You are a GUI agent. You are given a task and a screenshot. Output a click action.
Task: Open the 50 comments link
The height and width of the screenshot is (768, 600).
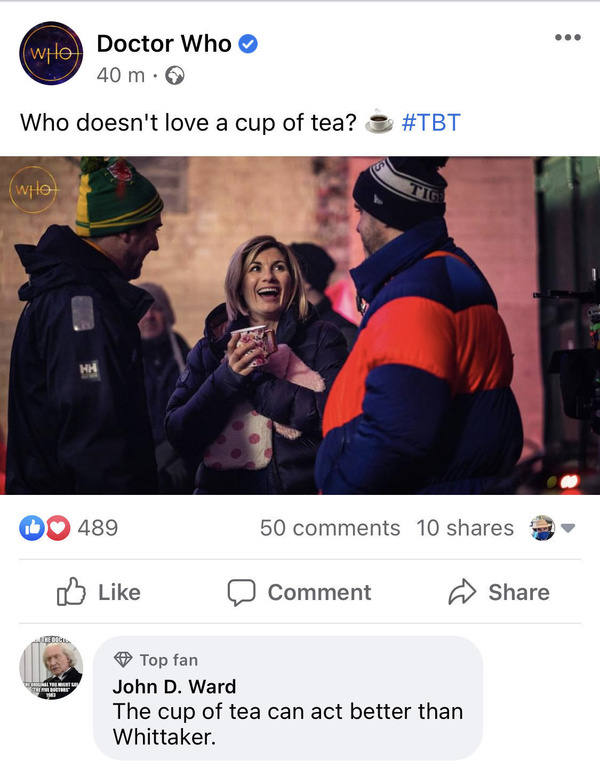tap(329, 528)
